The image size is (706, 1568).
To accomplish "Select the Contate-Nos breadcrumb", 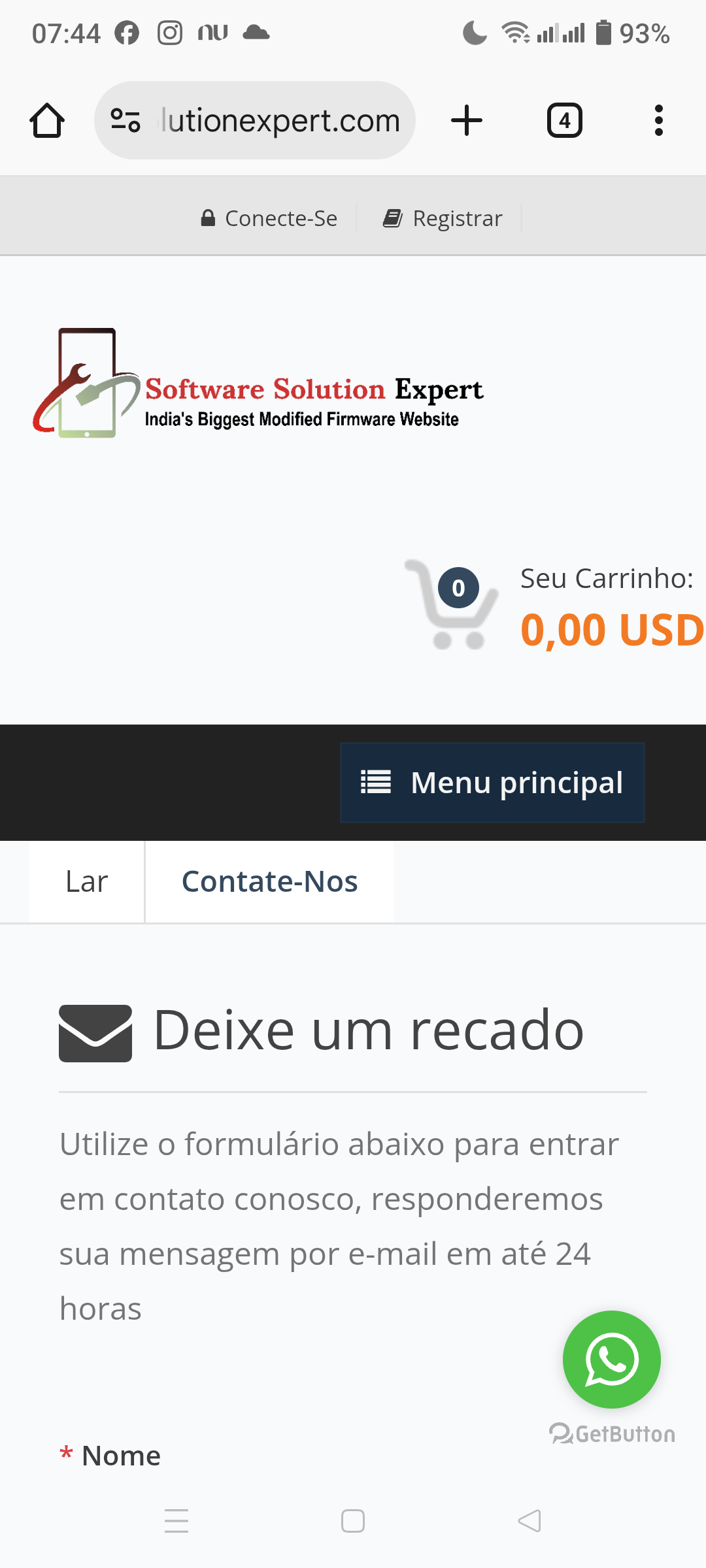I will (269, 882).
